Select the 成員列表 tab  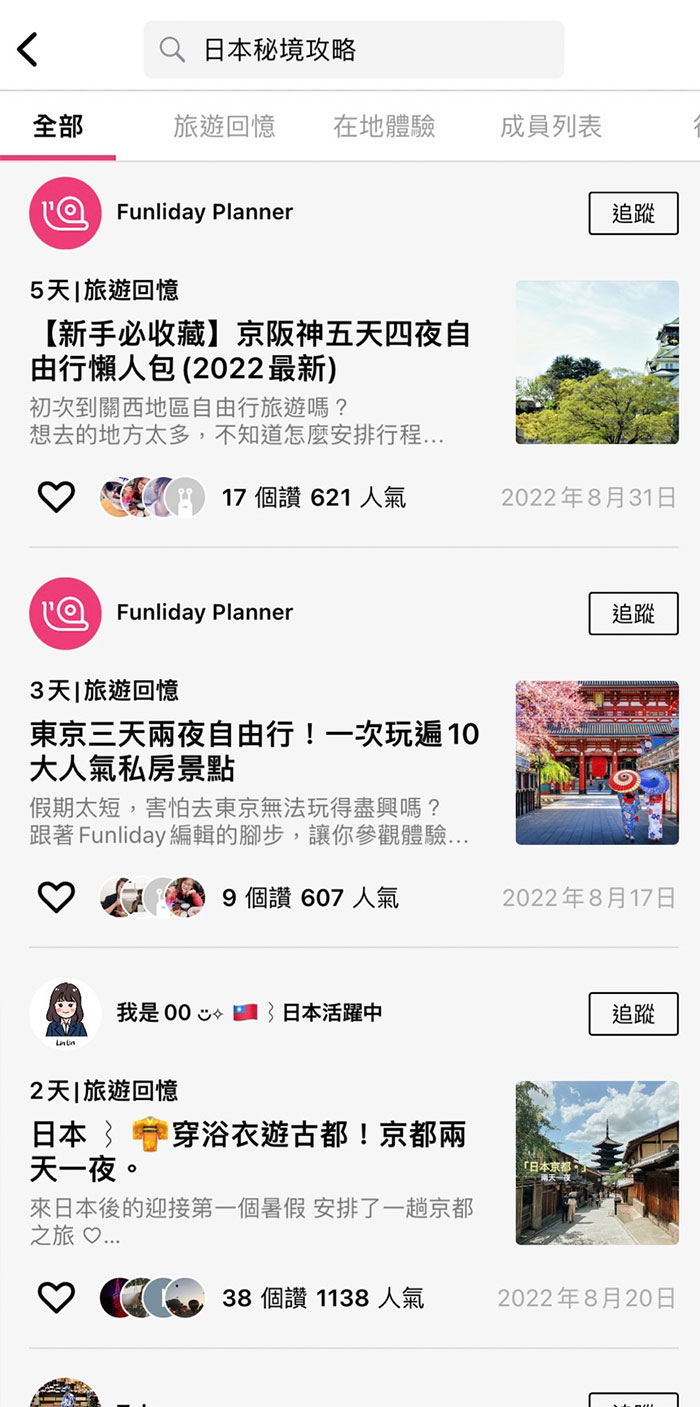pyautogui.click(x=551, y=127)
